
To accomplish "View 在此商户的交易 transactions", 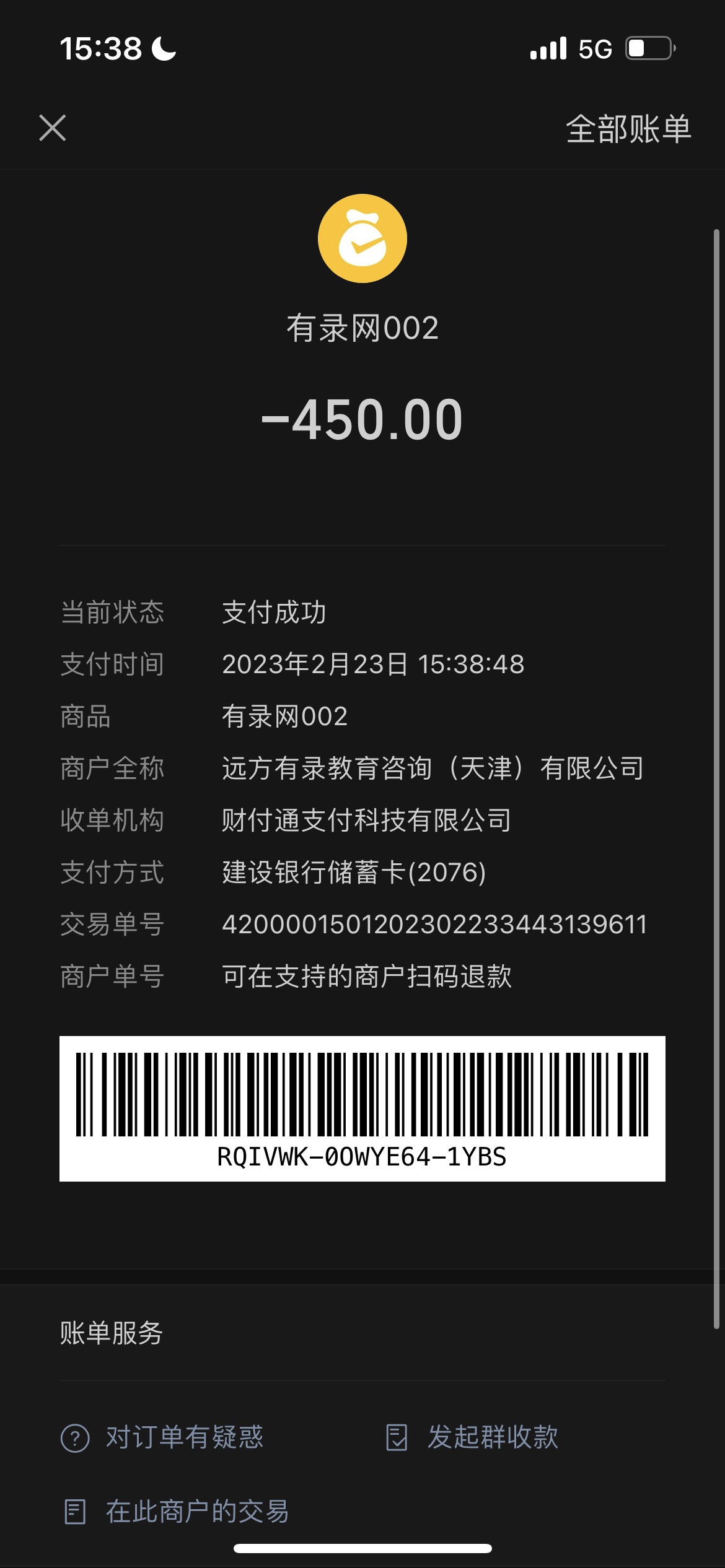I will click(177, 1512).
